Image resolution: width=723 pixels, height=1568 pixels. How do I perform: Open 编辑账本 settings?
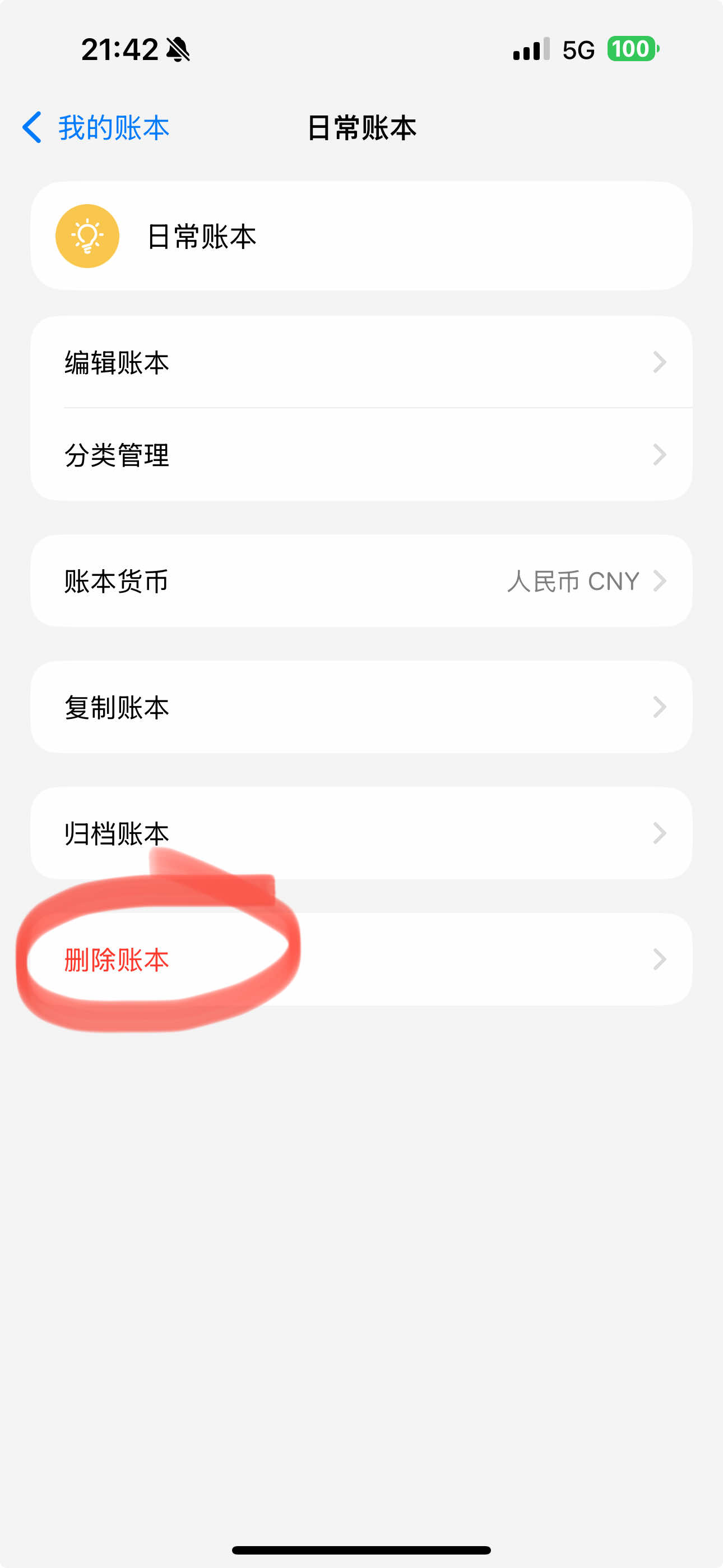pyautogui.click(x=361, y=362)
